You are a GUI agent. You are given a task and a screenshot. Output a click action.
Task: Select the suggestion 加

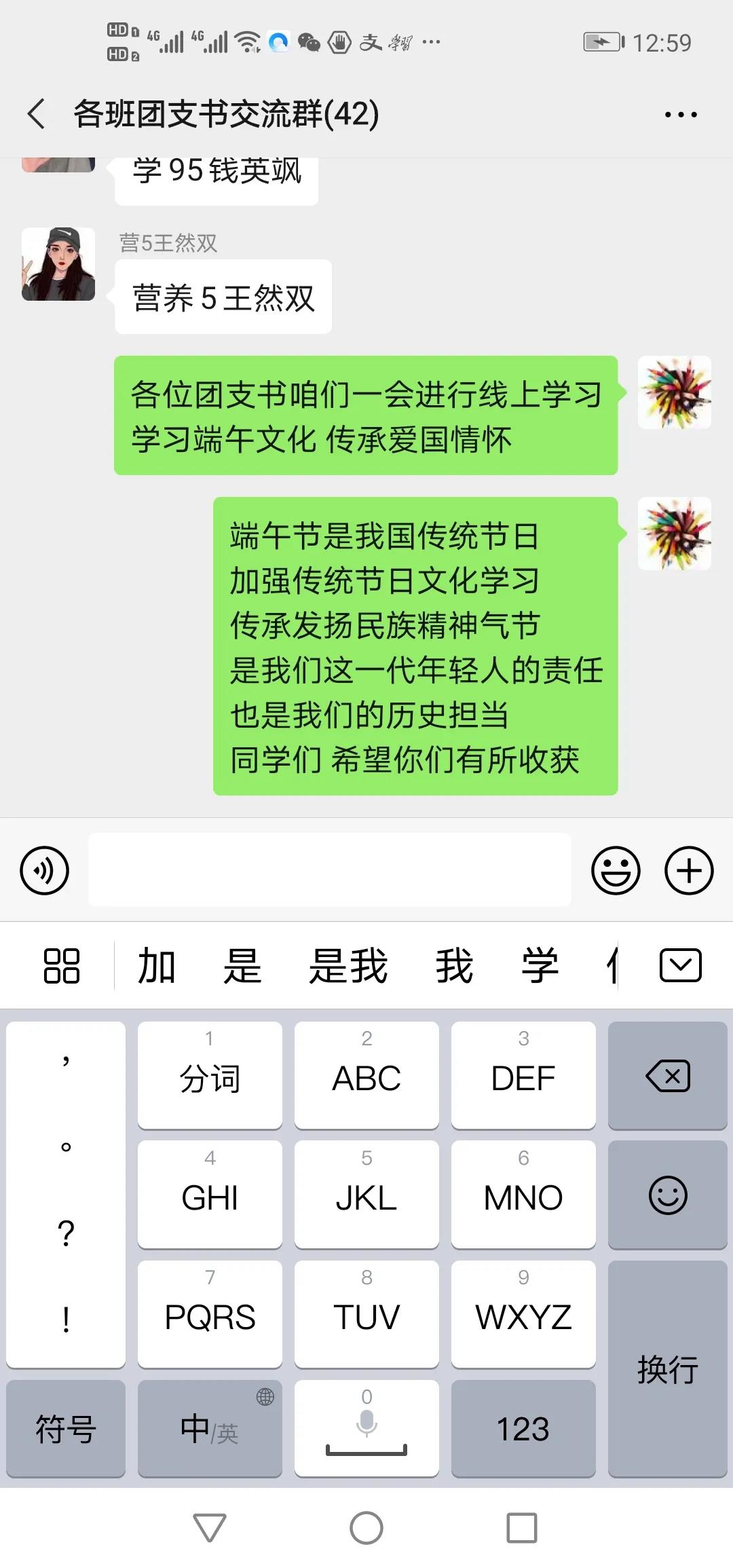[157, 965]
